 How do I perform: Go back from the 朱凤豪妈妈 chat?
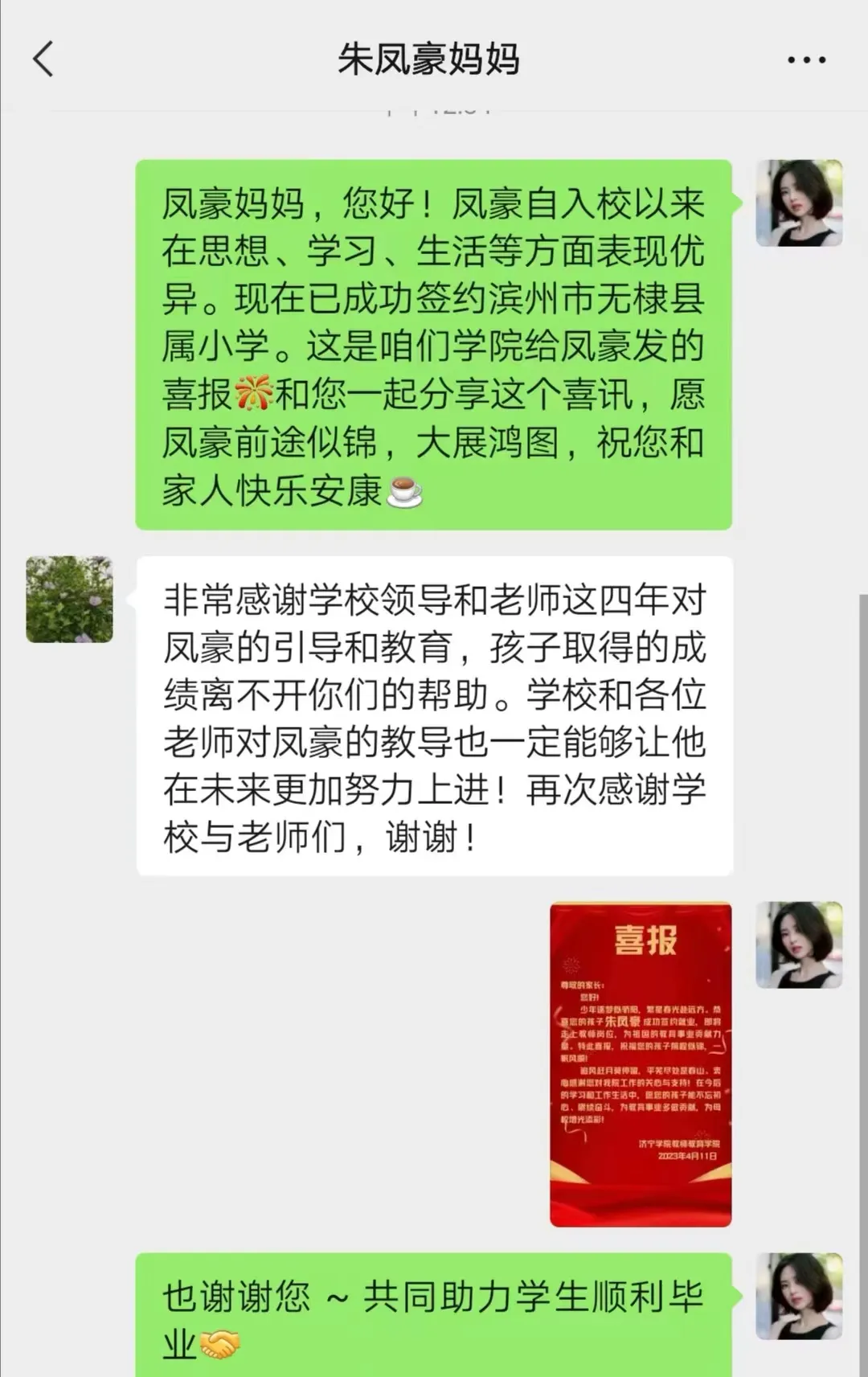[x=43, y=59]
